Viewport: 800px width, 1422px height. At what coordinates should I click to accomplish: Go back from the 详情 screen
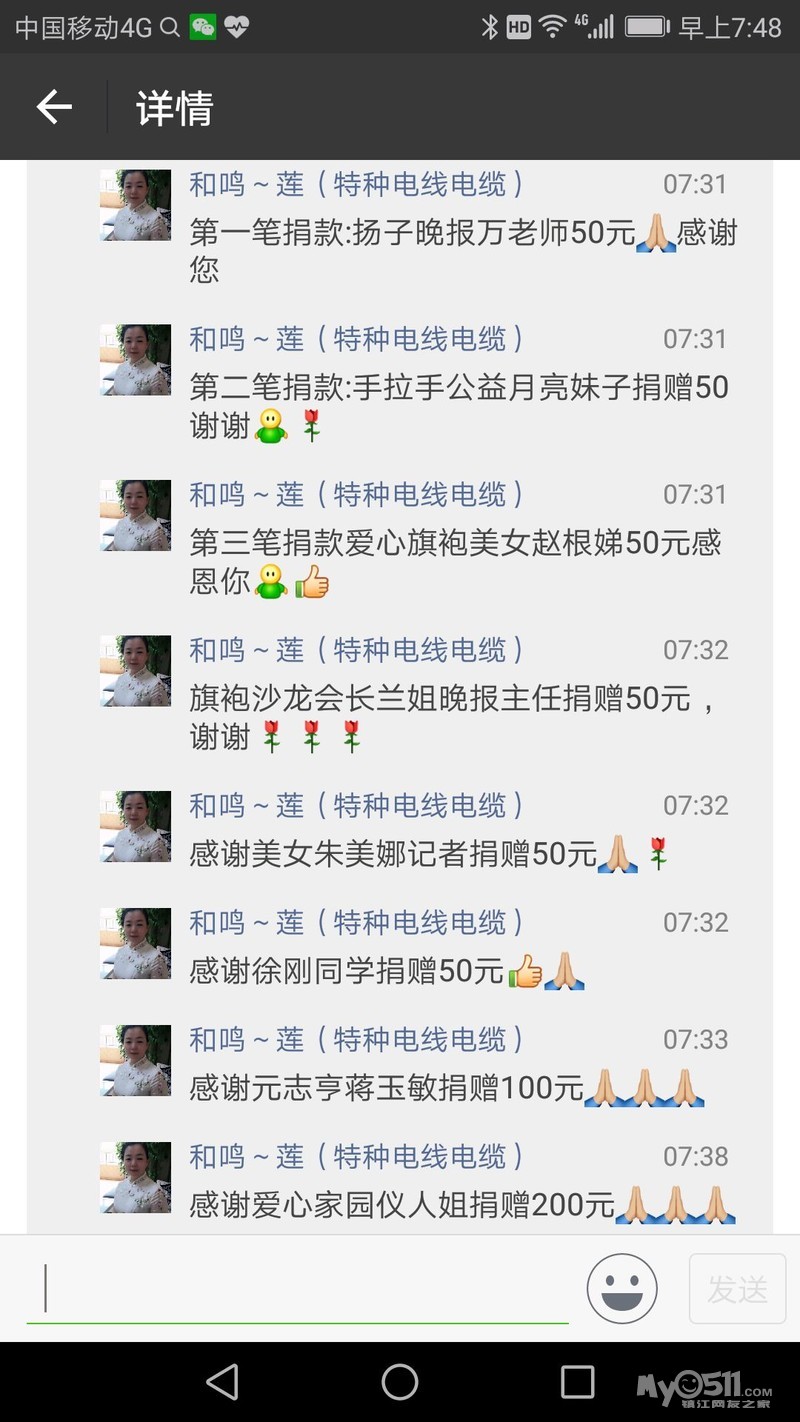click(x=54, y=107)
